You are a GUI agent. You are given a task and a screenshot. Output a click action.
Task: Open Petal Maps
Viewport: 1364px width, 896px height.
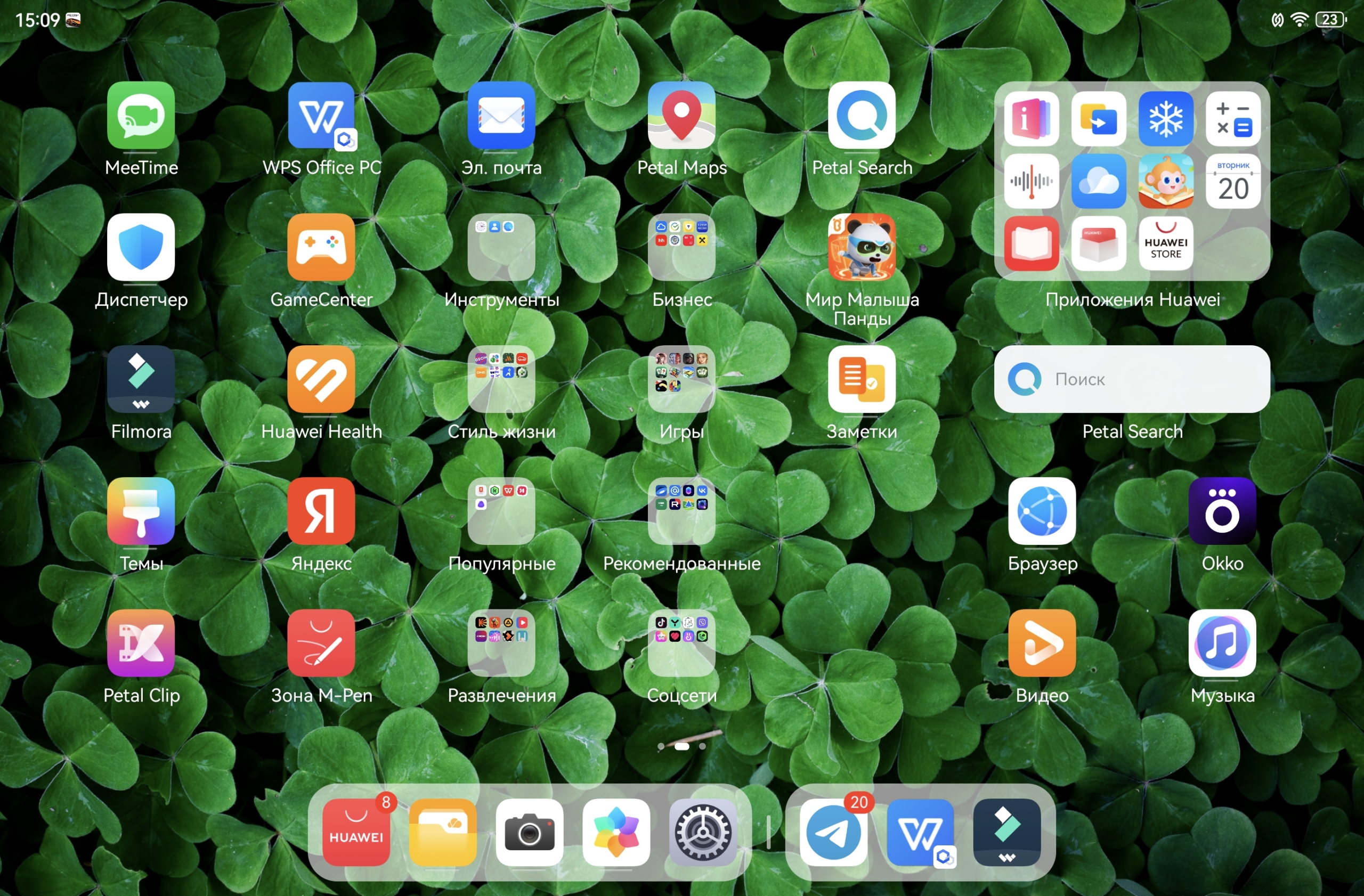681,115
